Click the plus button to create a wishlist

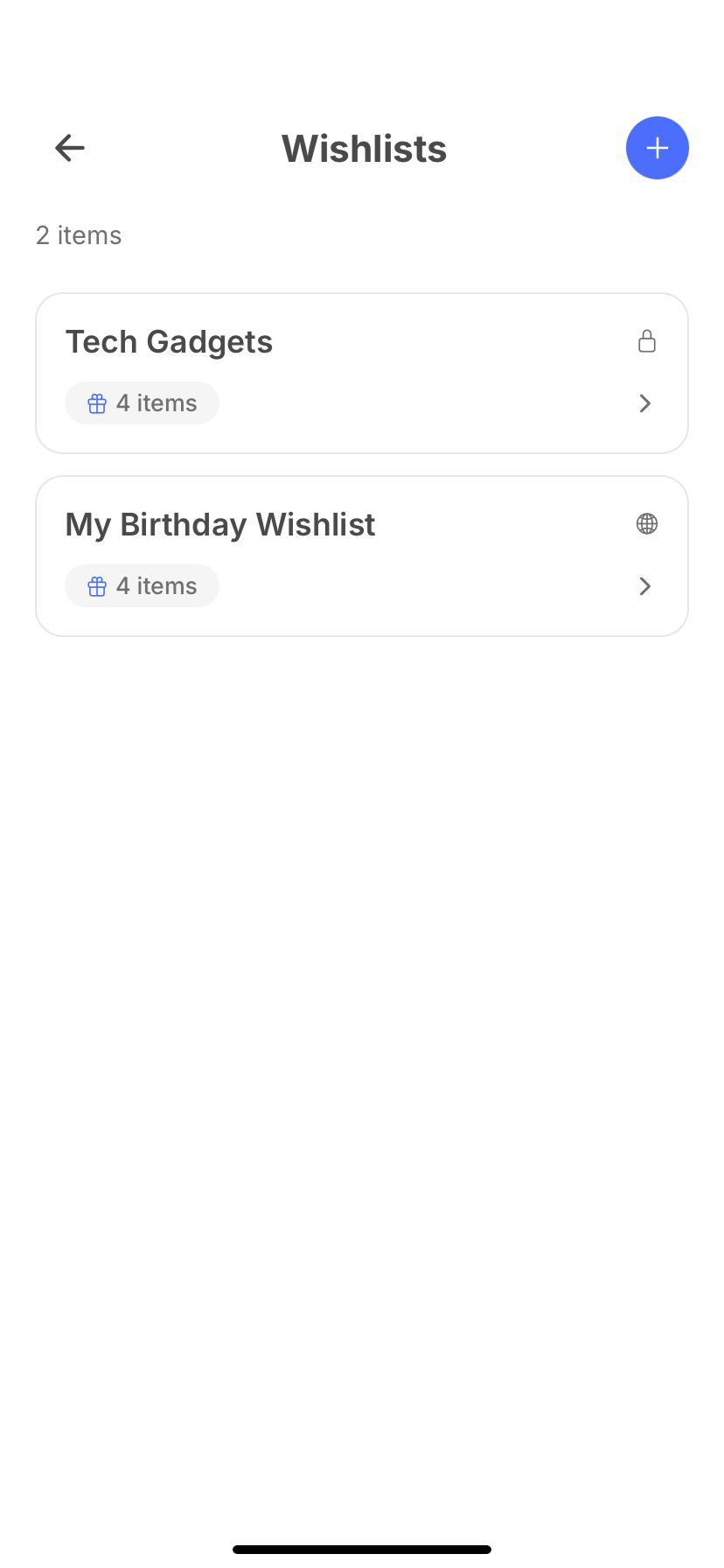point(657,148)
